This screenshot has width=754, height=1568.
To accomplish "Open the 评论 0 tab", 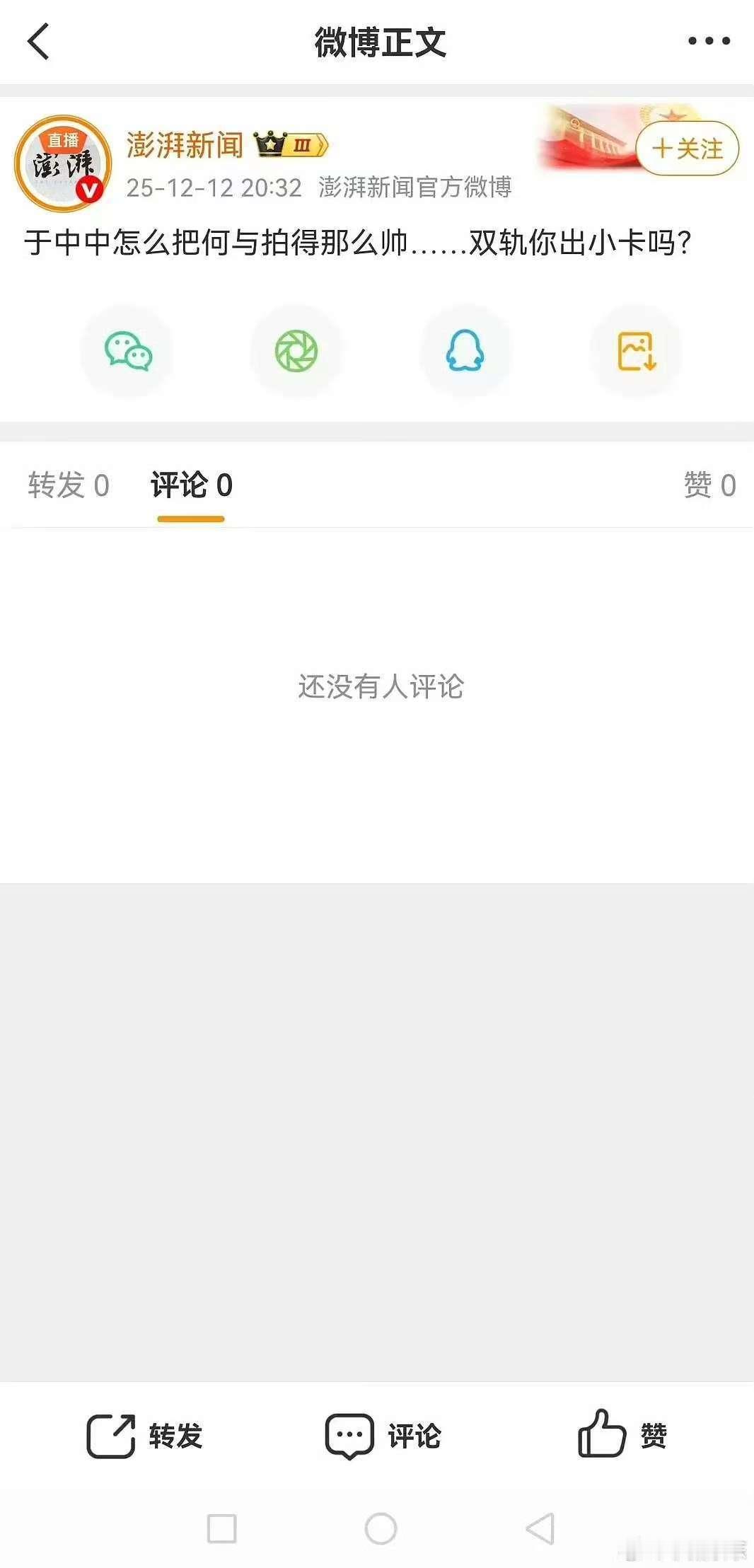I will pos(190,485).
